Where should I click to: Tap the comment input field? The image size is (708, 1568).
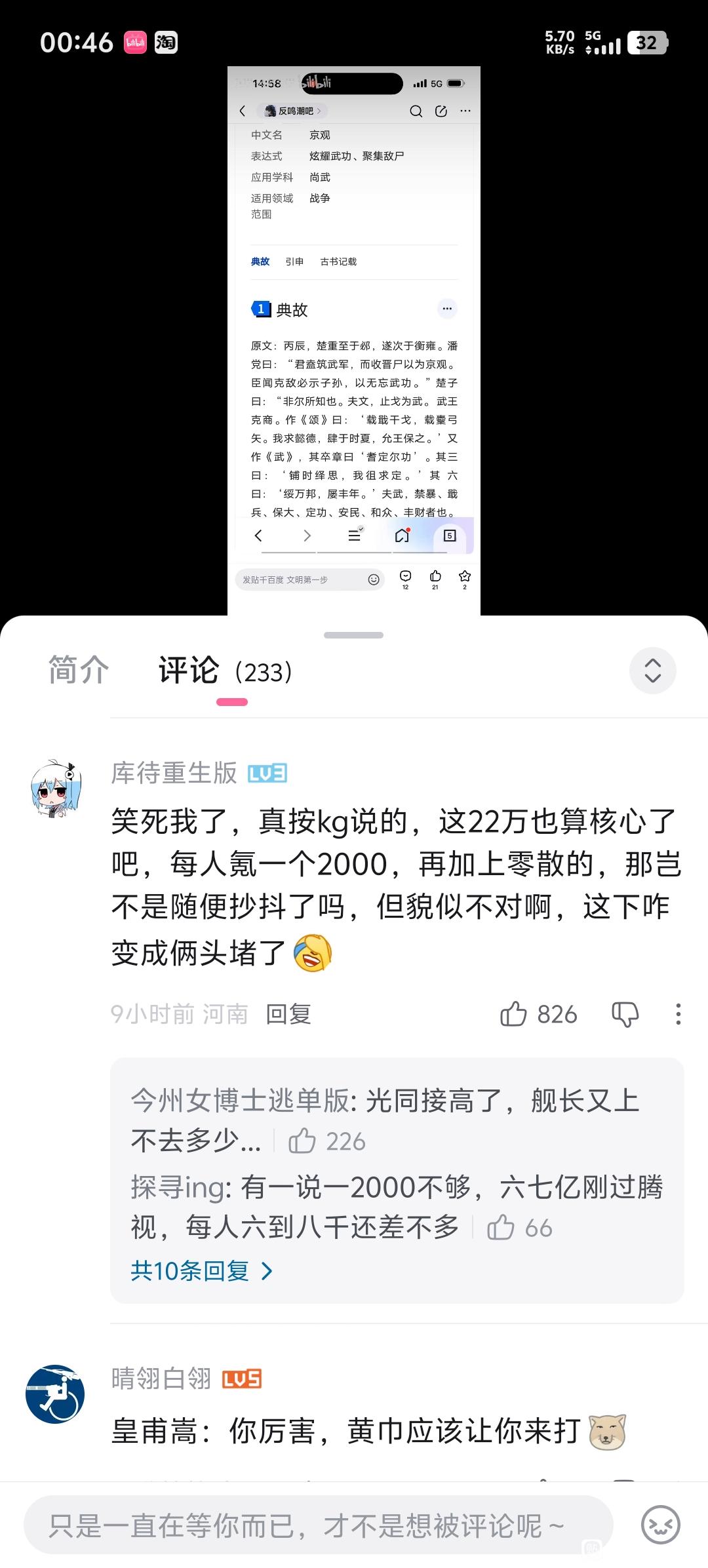319,1525
